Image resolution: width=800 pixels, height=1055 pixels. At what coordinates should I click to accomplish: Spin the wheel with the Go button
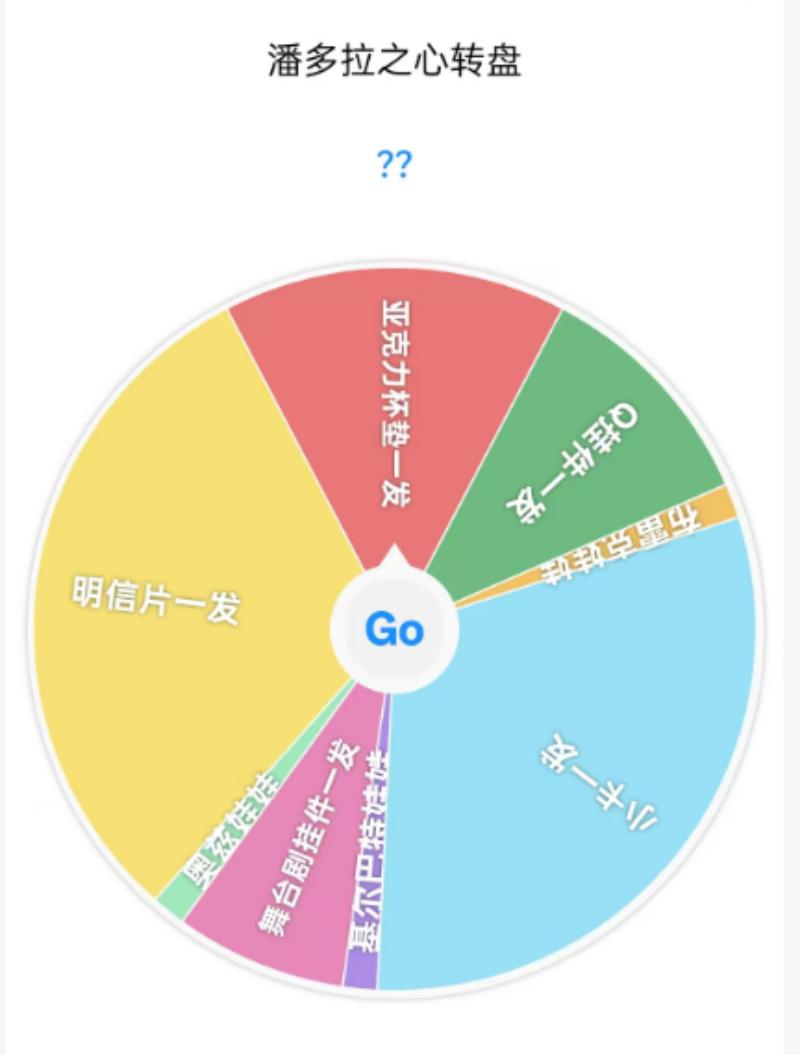(394, 630)
